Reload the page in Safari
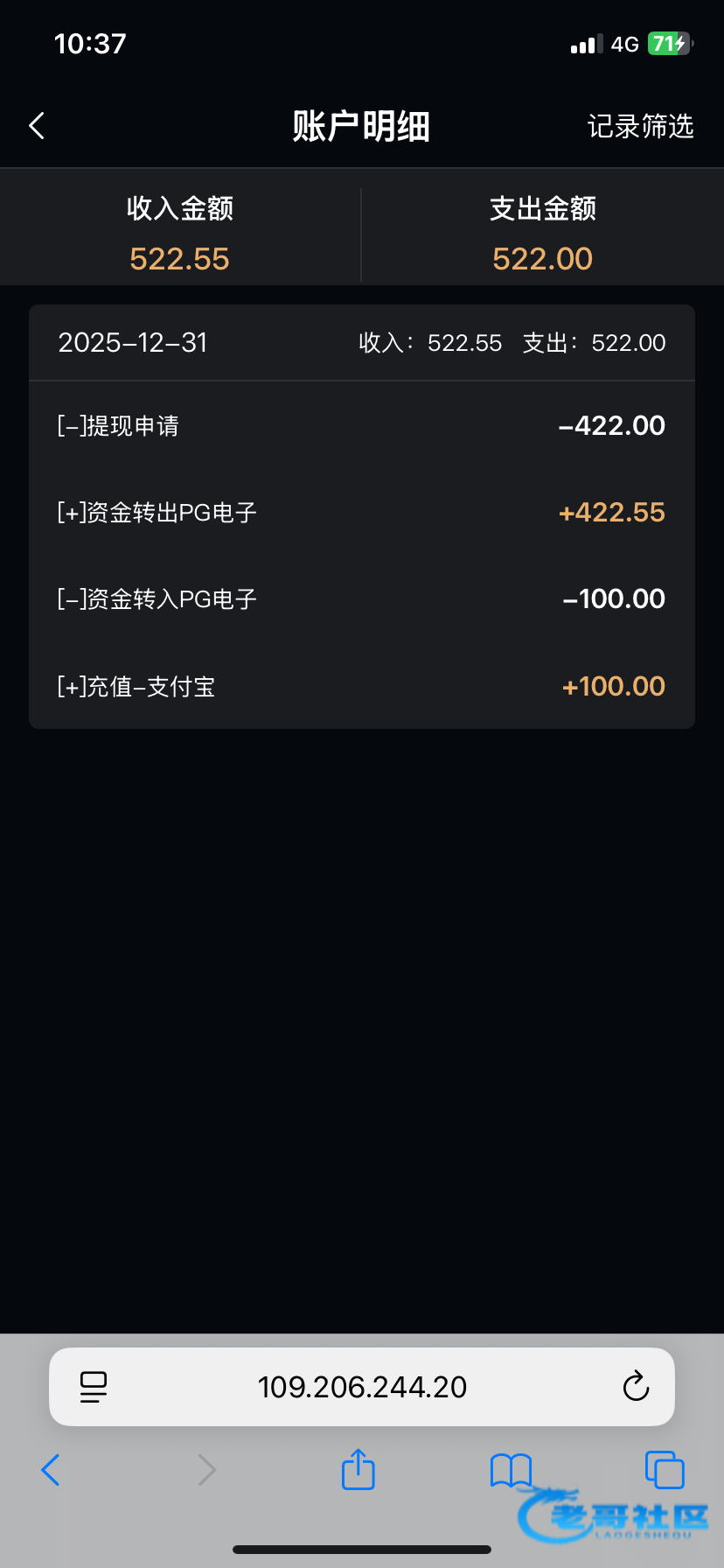724x1568 pixels. tap(636, 1387)
